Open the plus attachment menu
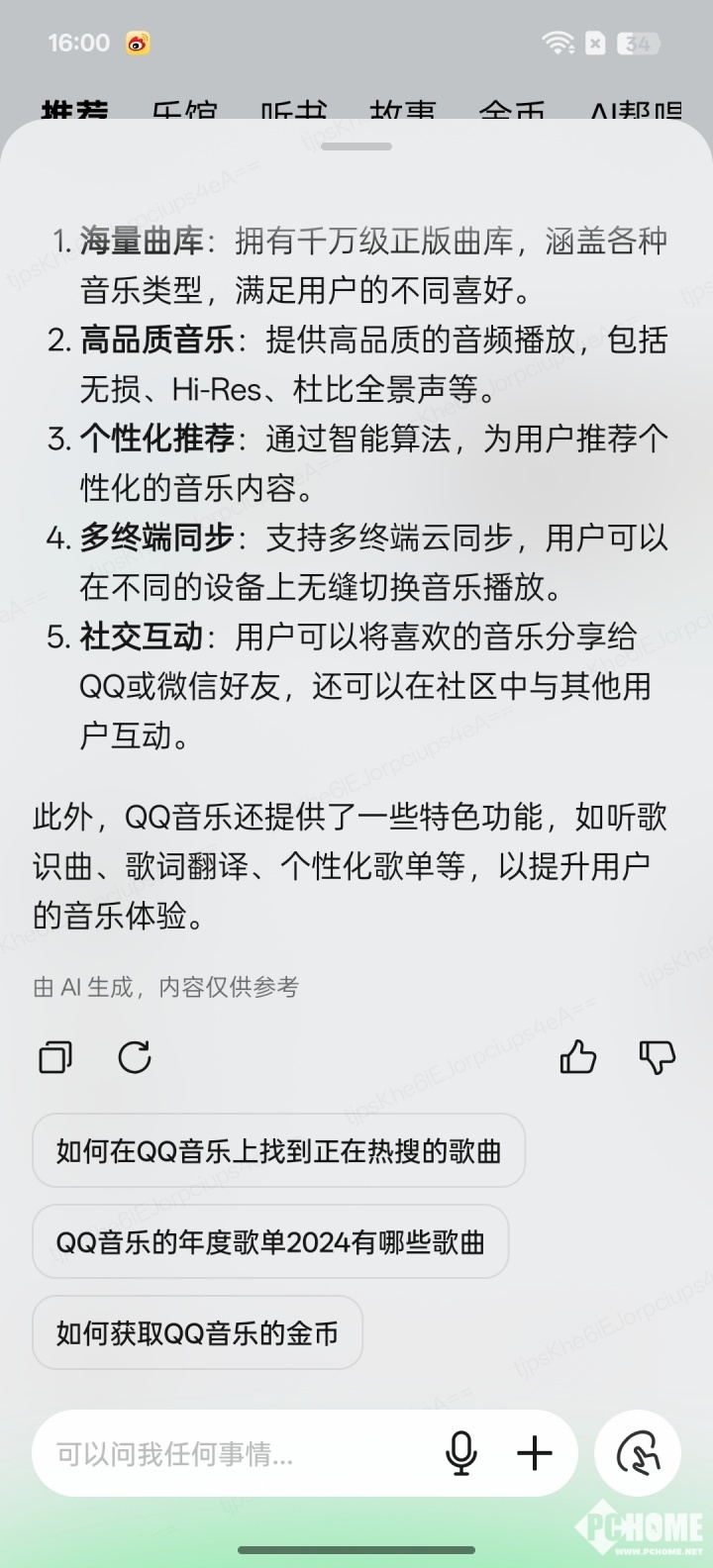This screenshot has height=1568, width=713. pyautogui.click(x=535, y=1454)
